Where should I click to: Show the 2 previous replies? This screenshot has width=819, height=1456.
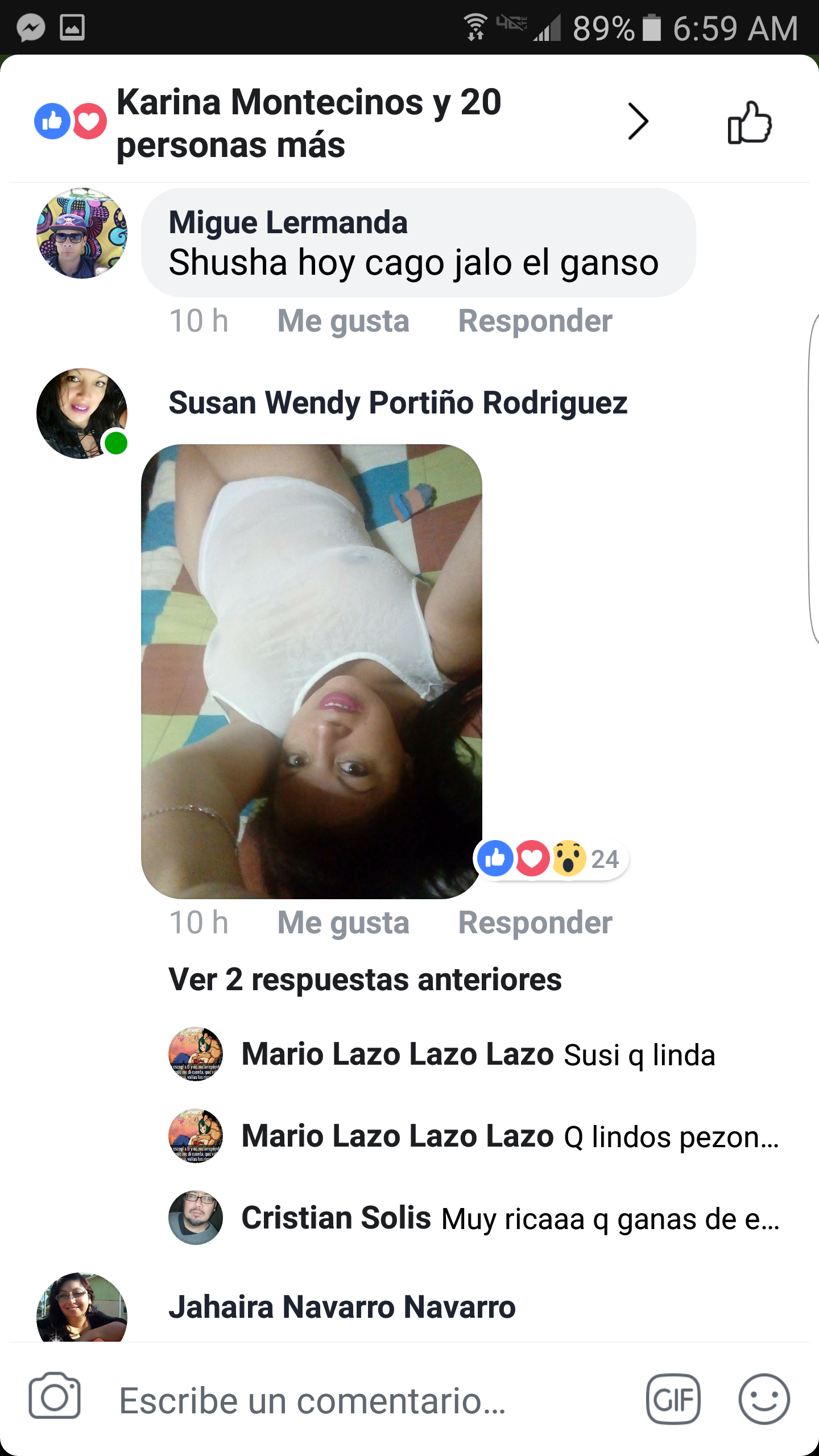coord(364,980)
